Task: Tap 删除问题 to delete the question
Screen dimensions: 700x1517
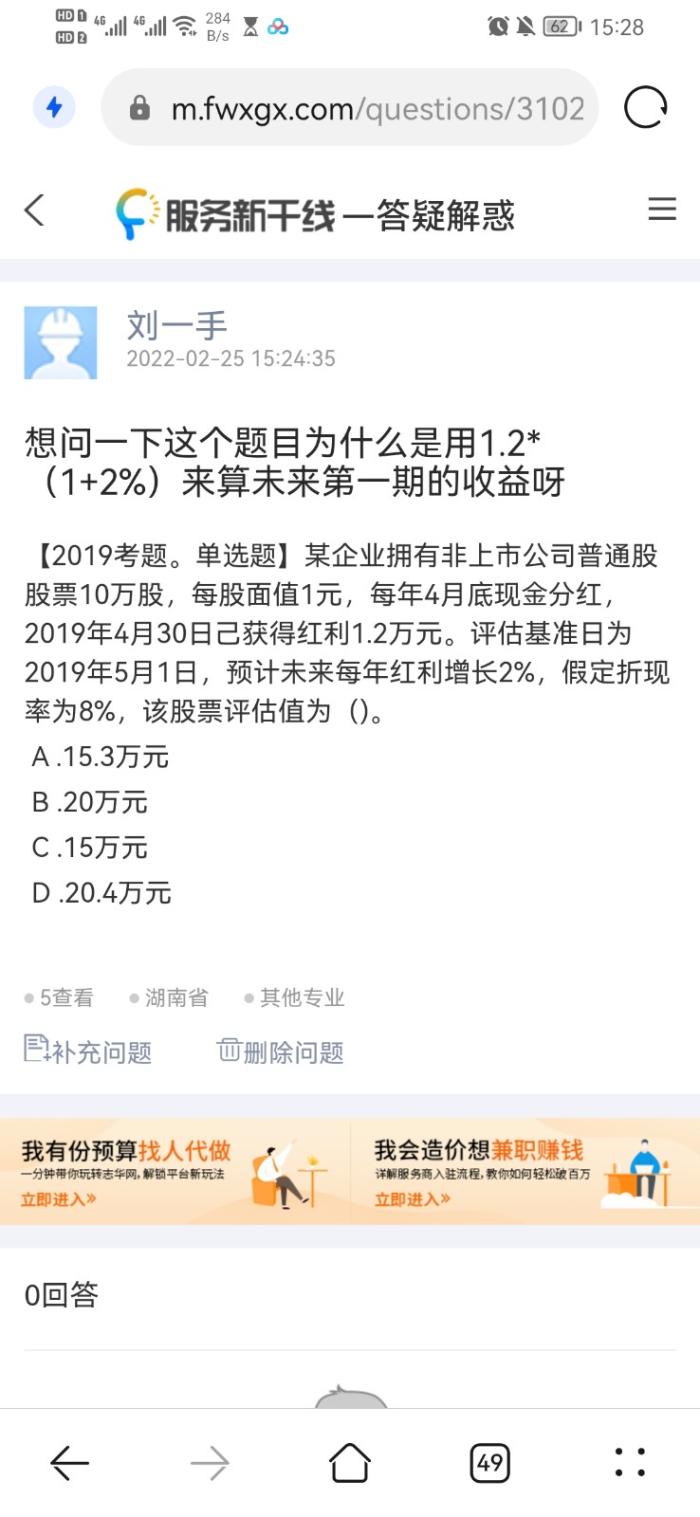Action: pos(281,1051)
